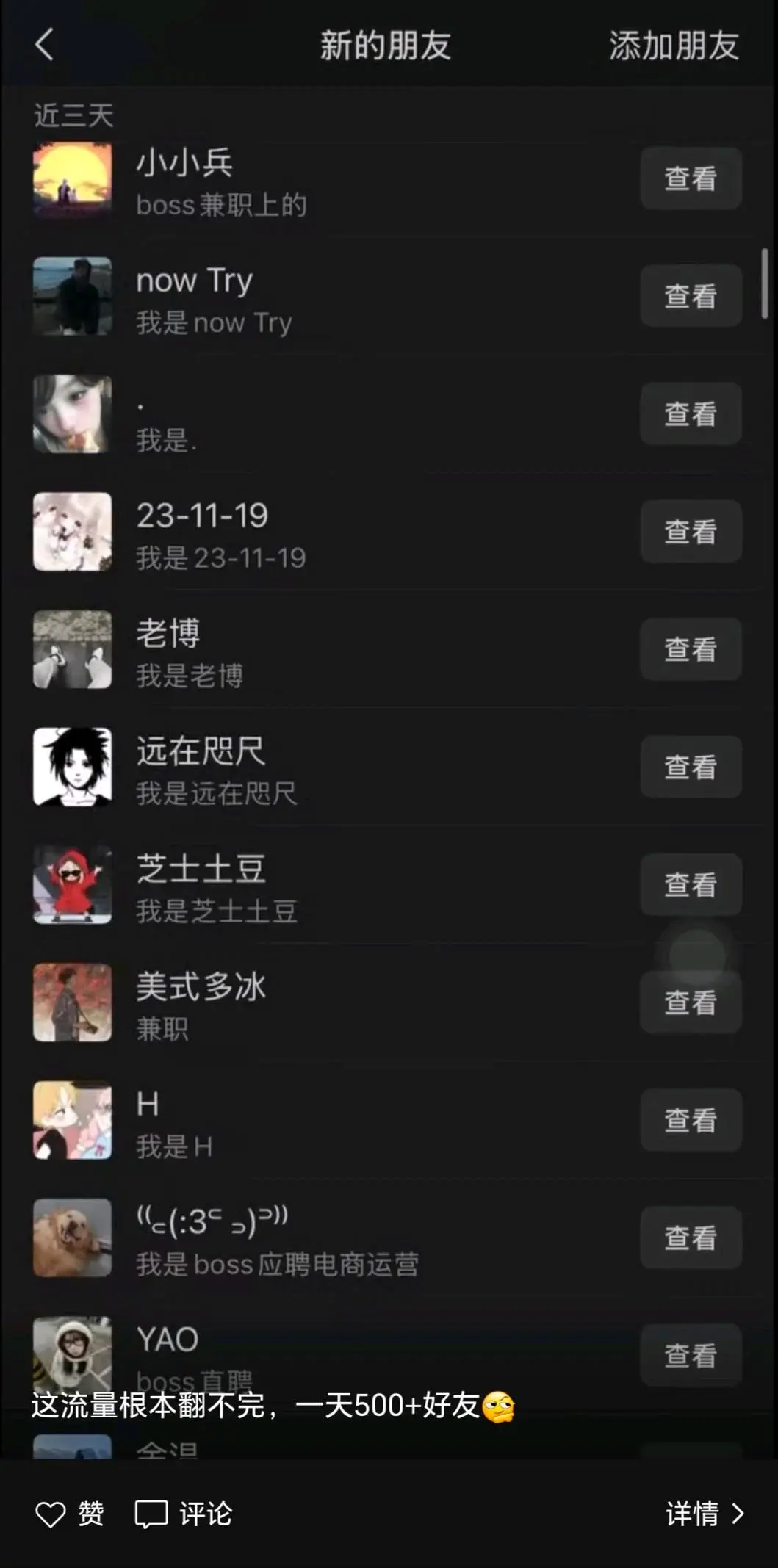Image resolution: width=778 pixels, height=1568 pixels.
Task: View the post's 详情 details
Action: (x=704, y=1514)
